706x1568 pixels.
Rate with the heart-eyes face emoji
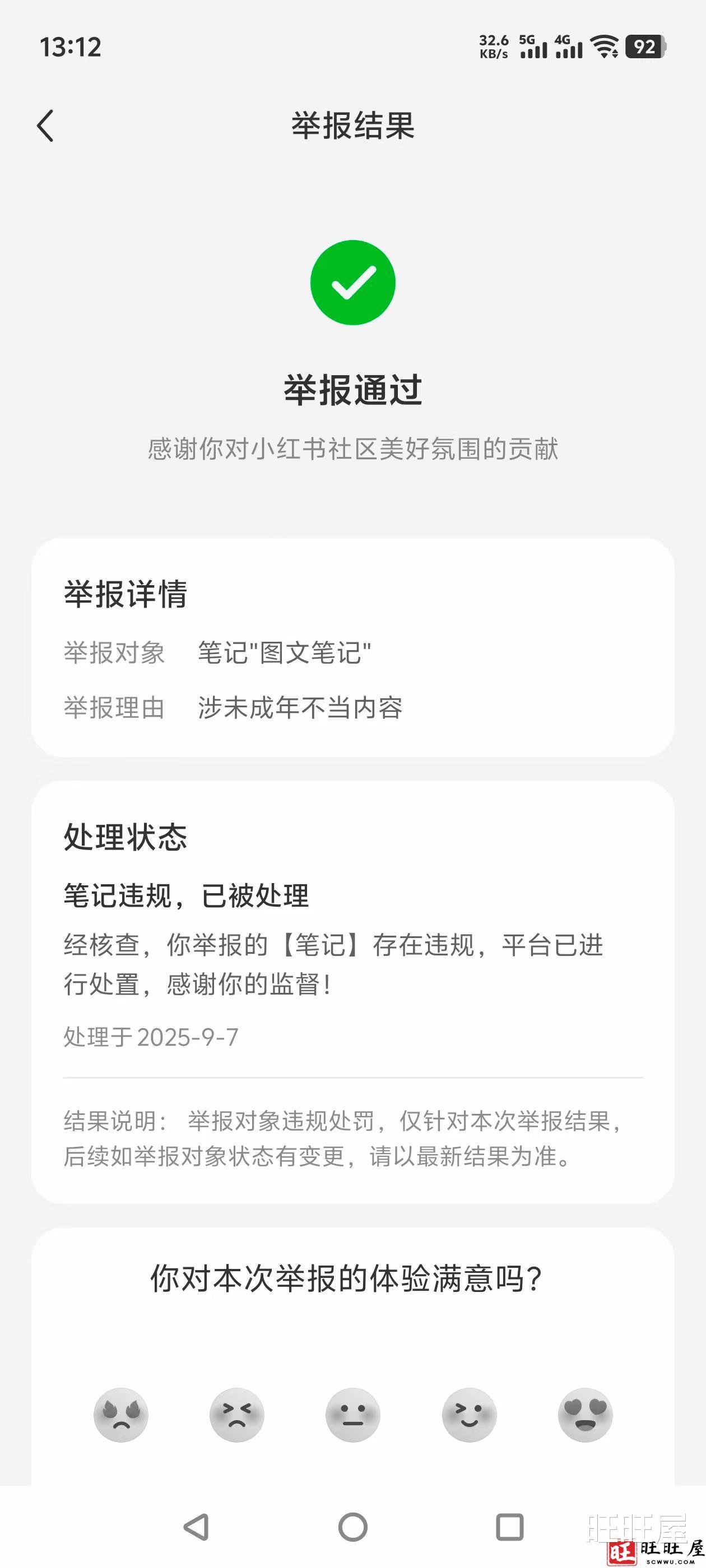586,1415
